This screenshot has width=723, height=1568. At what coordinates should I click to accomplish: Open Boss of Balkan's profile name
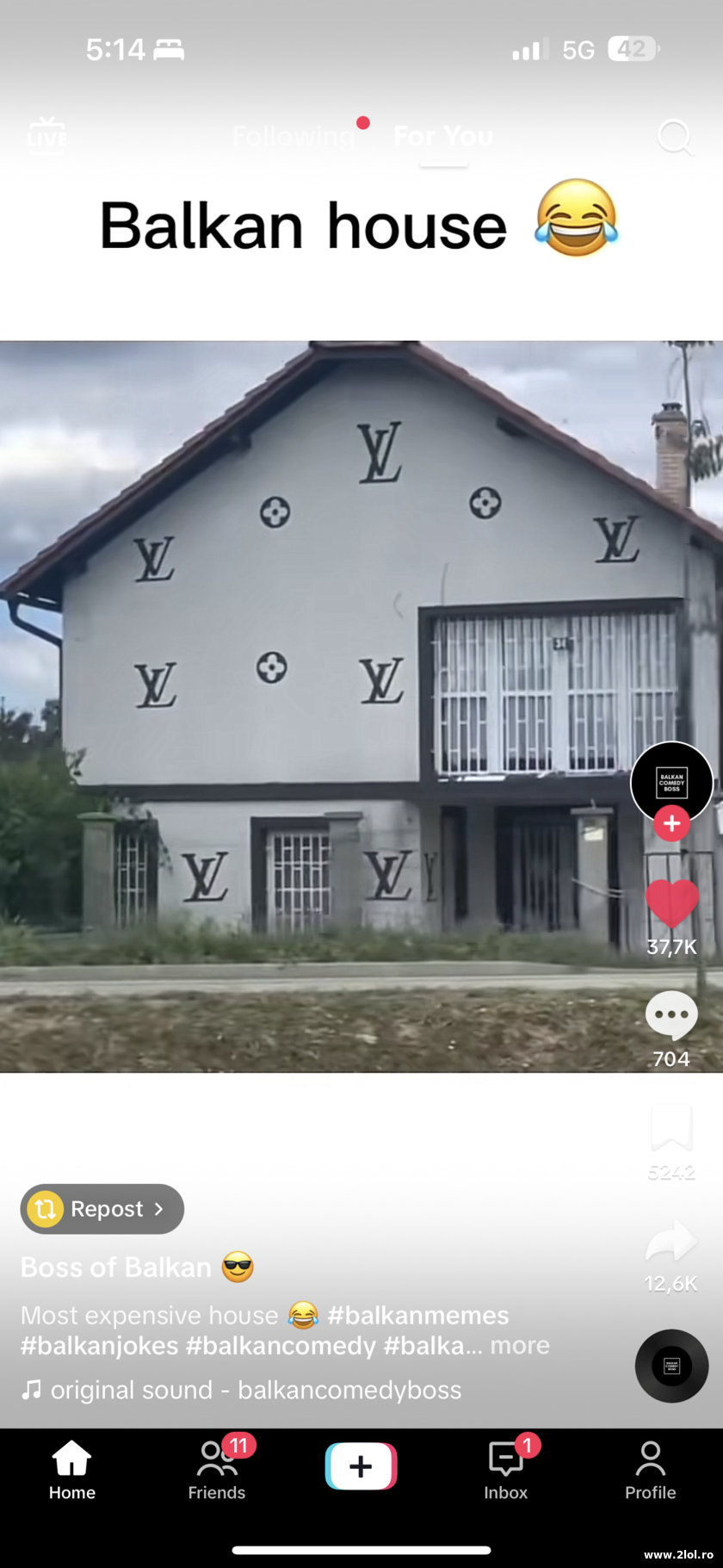114,1267
